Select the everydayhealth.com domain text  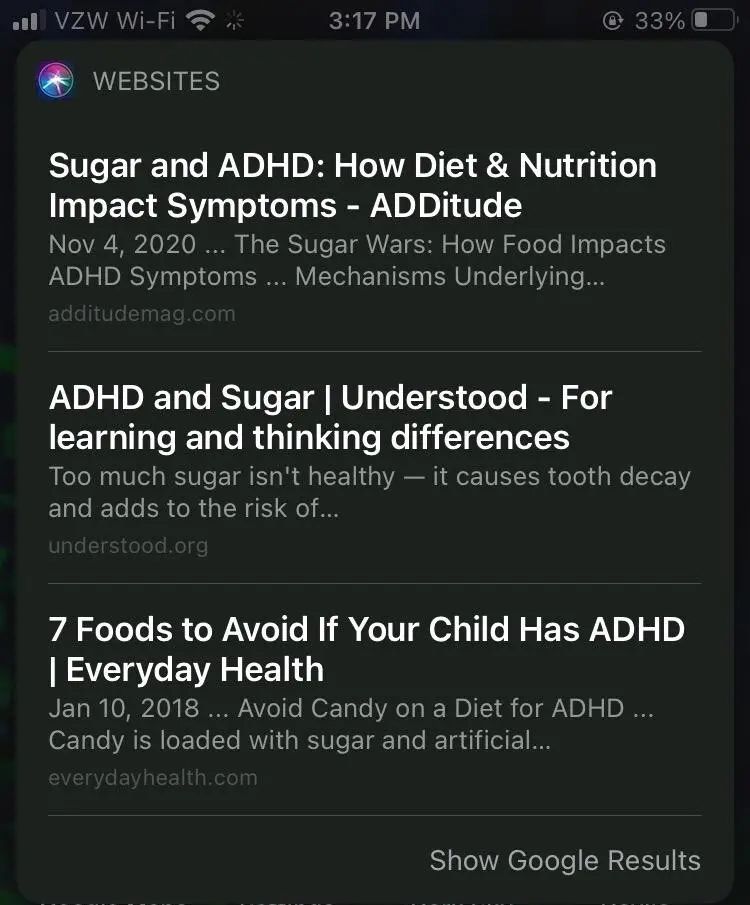point(153,778)
